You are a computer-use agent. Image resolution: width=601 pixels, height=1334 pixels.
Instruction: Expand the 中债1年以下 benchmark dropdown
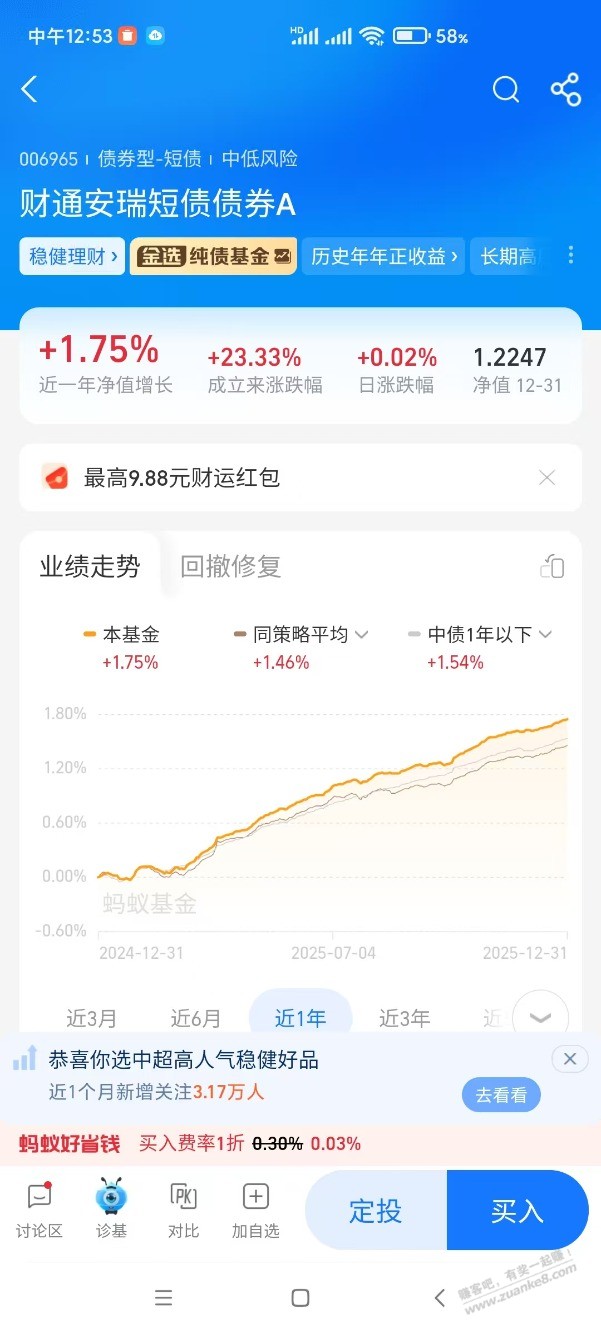coord(545,634)
